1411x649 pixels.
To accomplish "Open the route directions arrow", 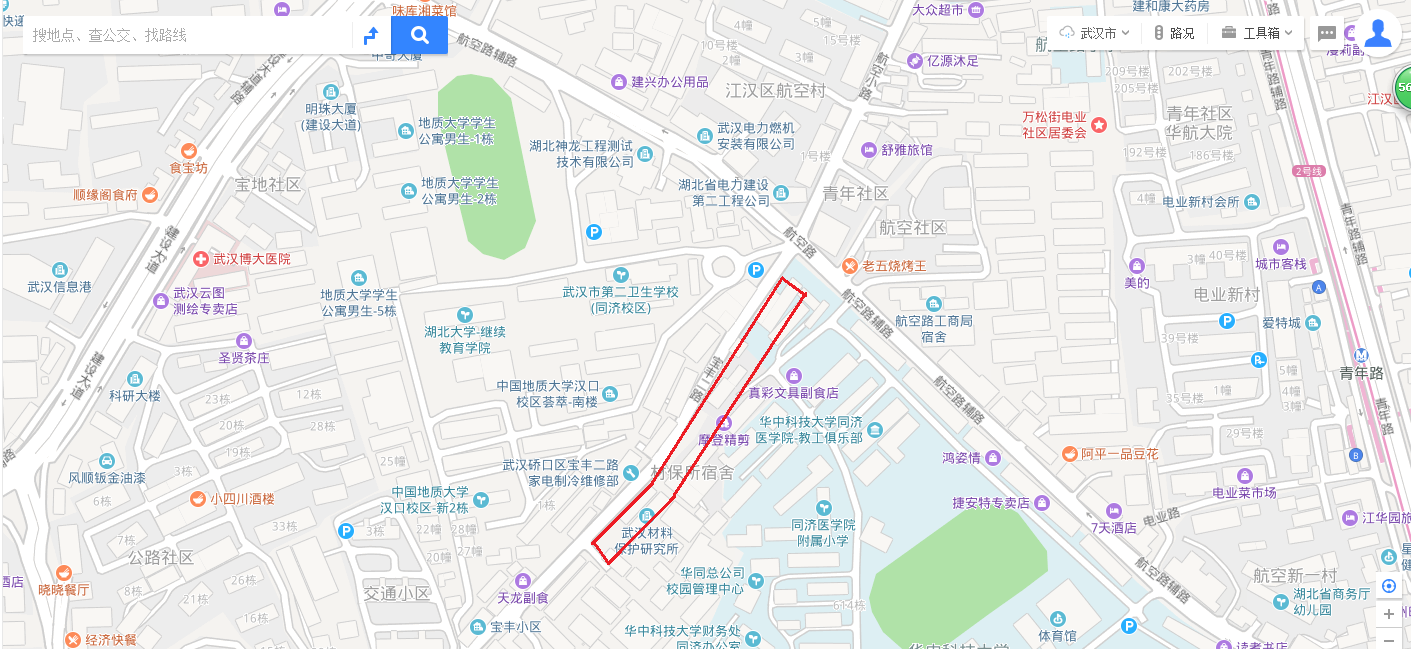I will click(371, 36).
